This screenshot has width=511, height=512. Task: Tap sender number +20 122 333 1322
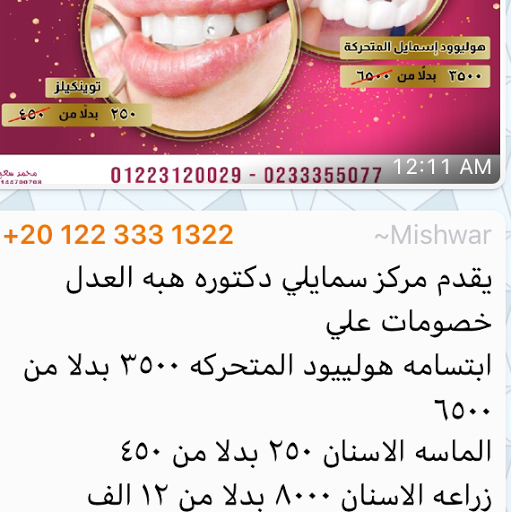point(118,235)
